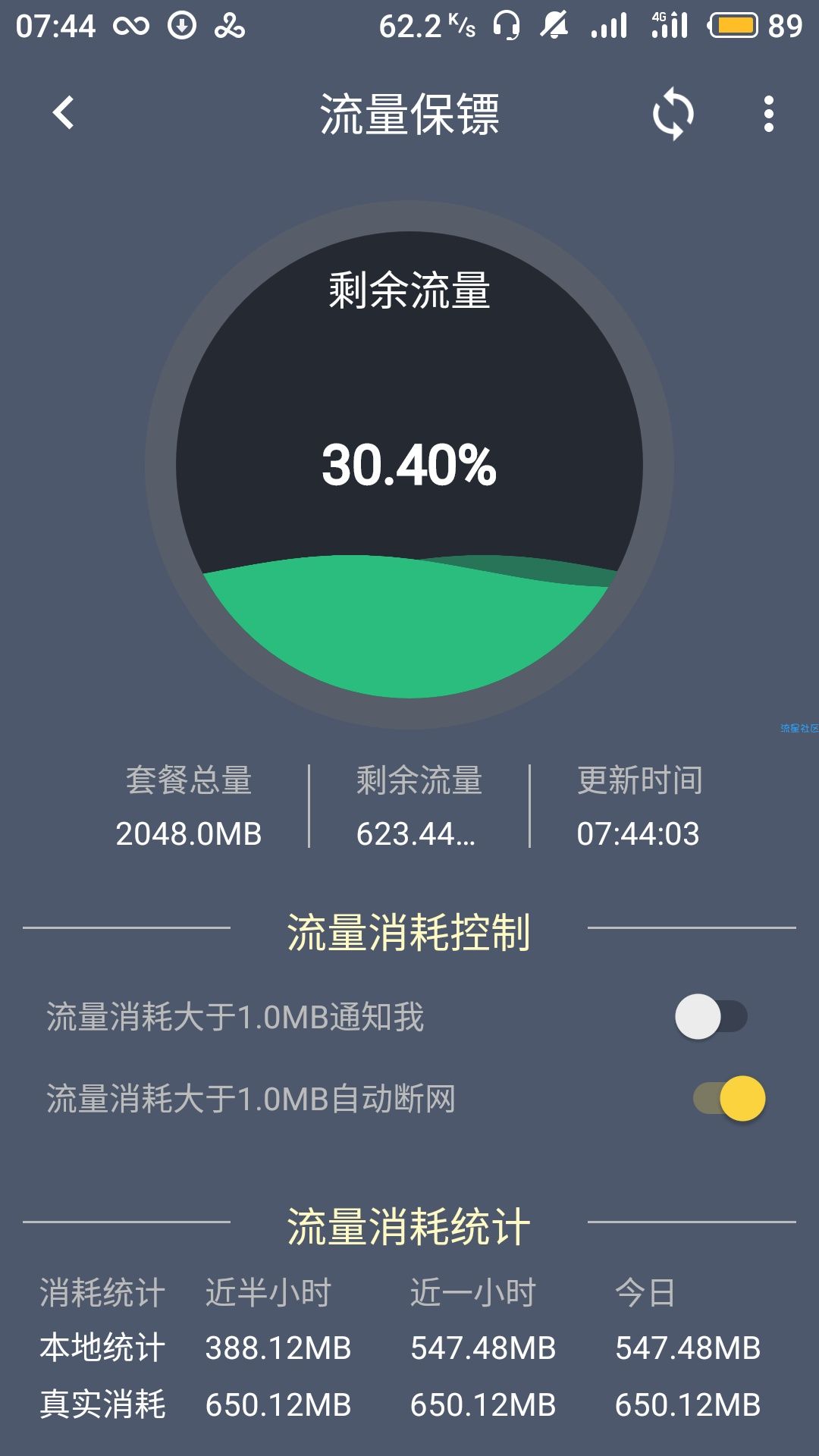This screenshot has height=1456, width=819.
Task: Refresh the data usage statistics
Action: point(673,115)
